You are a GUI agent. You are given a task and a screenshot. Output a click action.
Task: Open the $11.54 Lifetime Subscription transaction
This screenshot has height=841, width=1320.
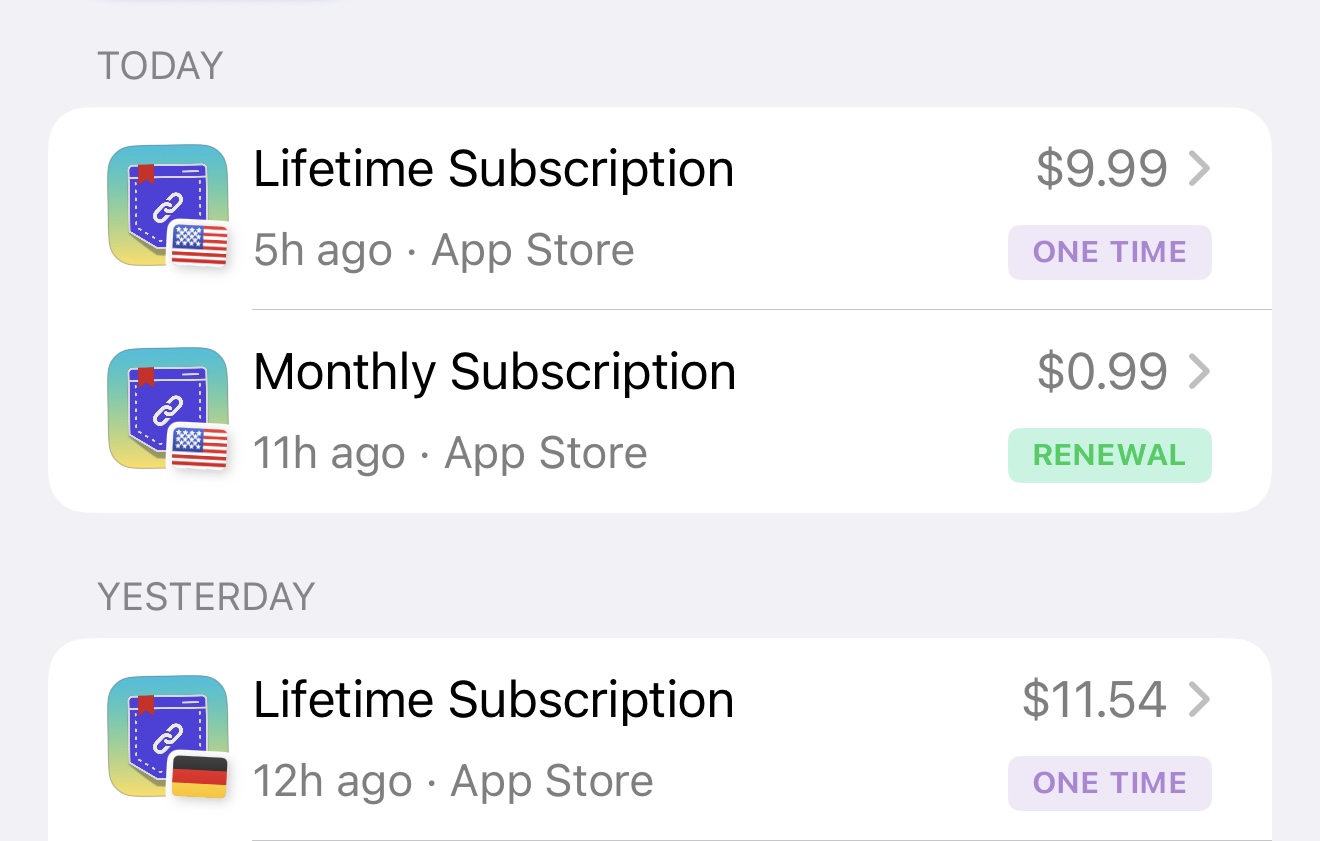(x=660, y=740)
